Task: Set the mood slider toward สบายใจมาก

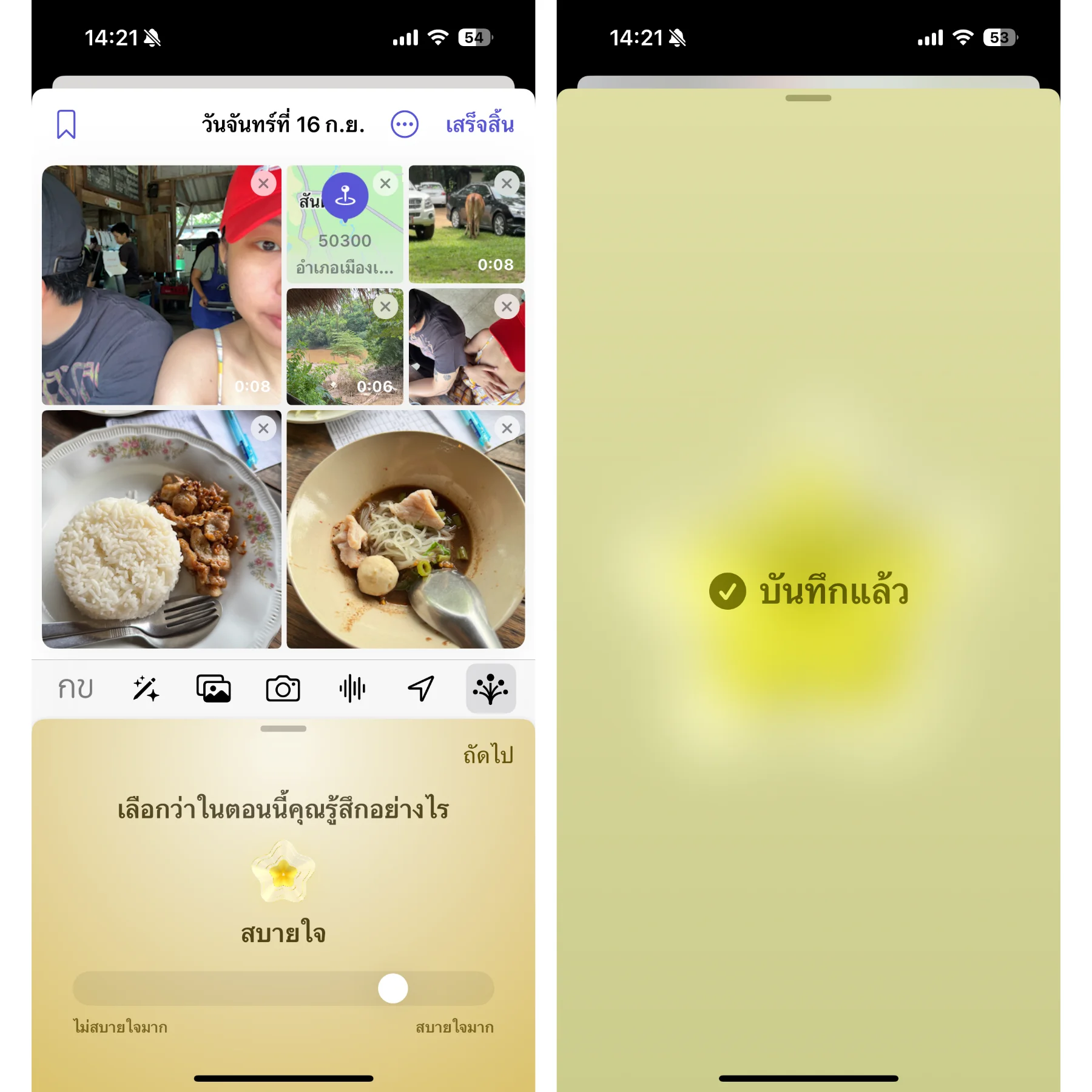Action: 473,988
